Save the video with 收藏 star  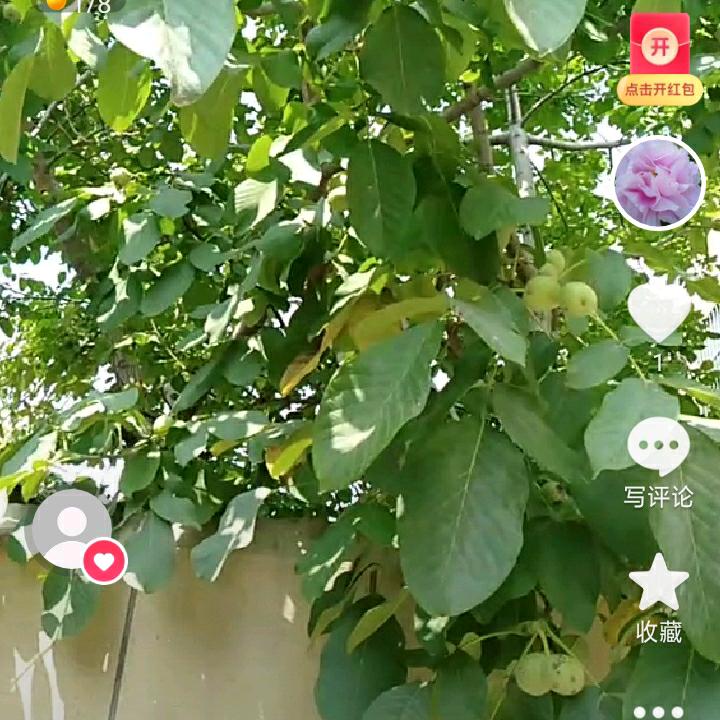[x=659, y=598]
